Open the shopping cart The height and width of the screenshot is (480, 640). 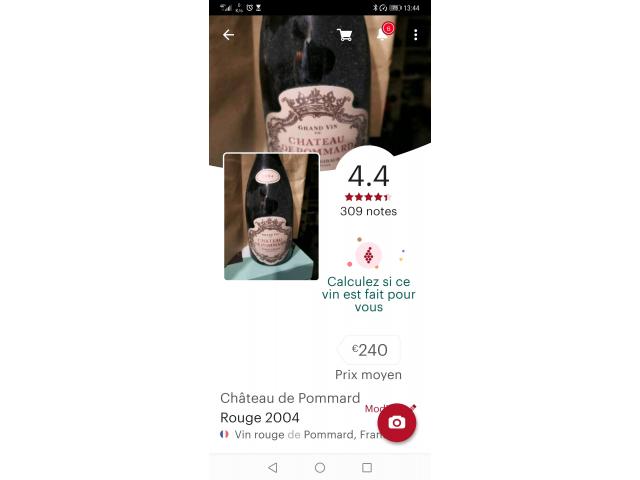pos(345,35)
